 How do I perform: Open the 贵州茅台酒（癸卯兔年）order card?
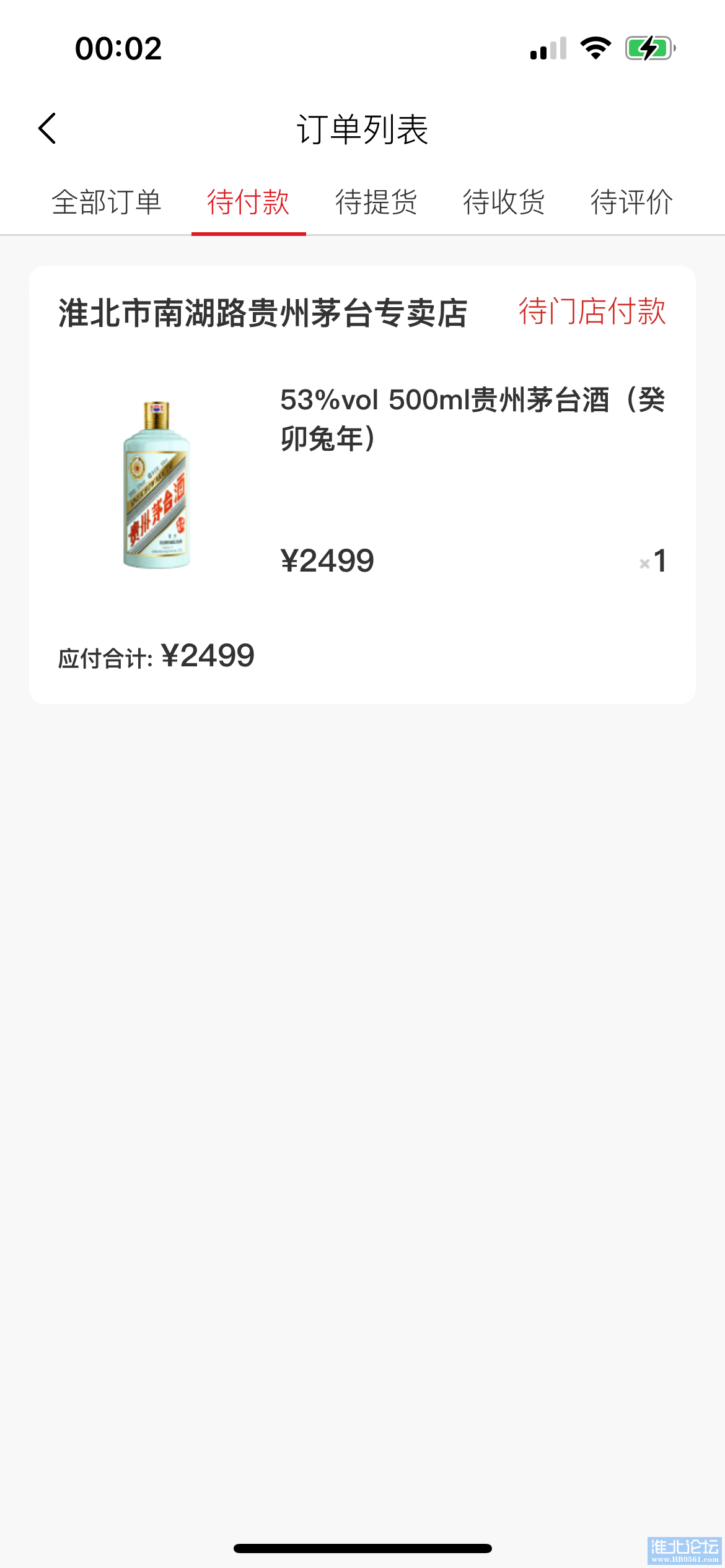pos(362,483)
